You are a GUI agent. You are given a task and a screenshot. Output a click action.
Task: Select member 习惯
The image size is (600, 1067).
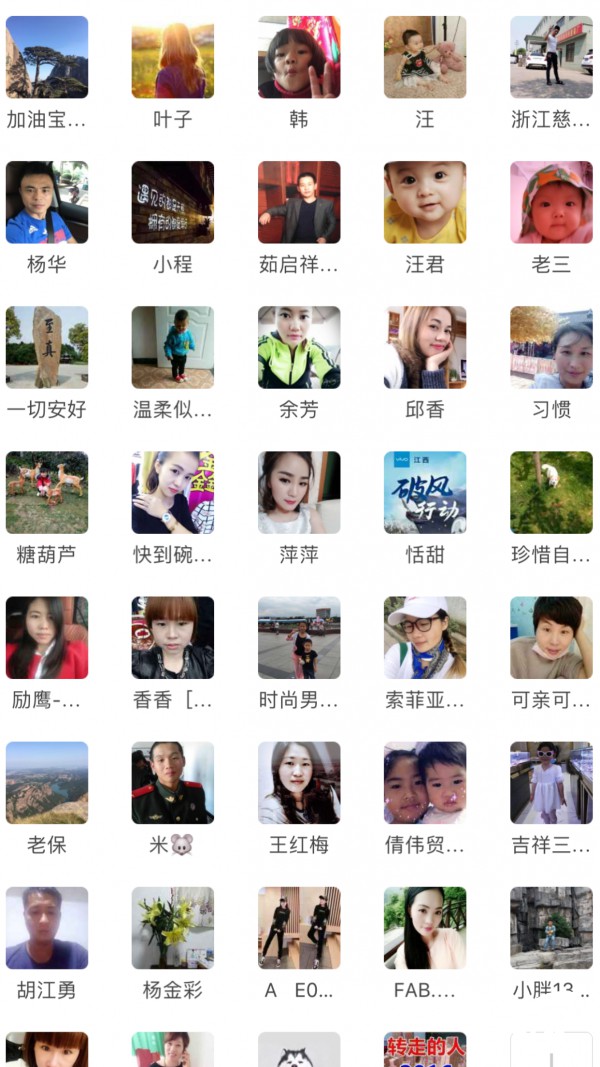point(551,347)
